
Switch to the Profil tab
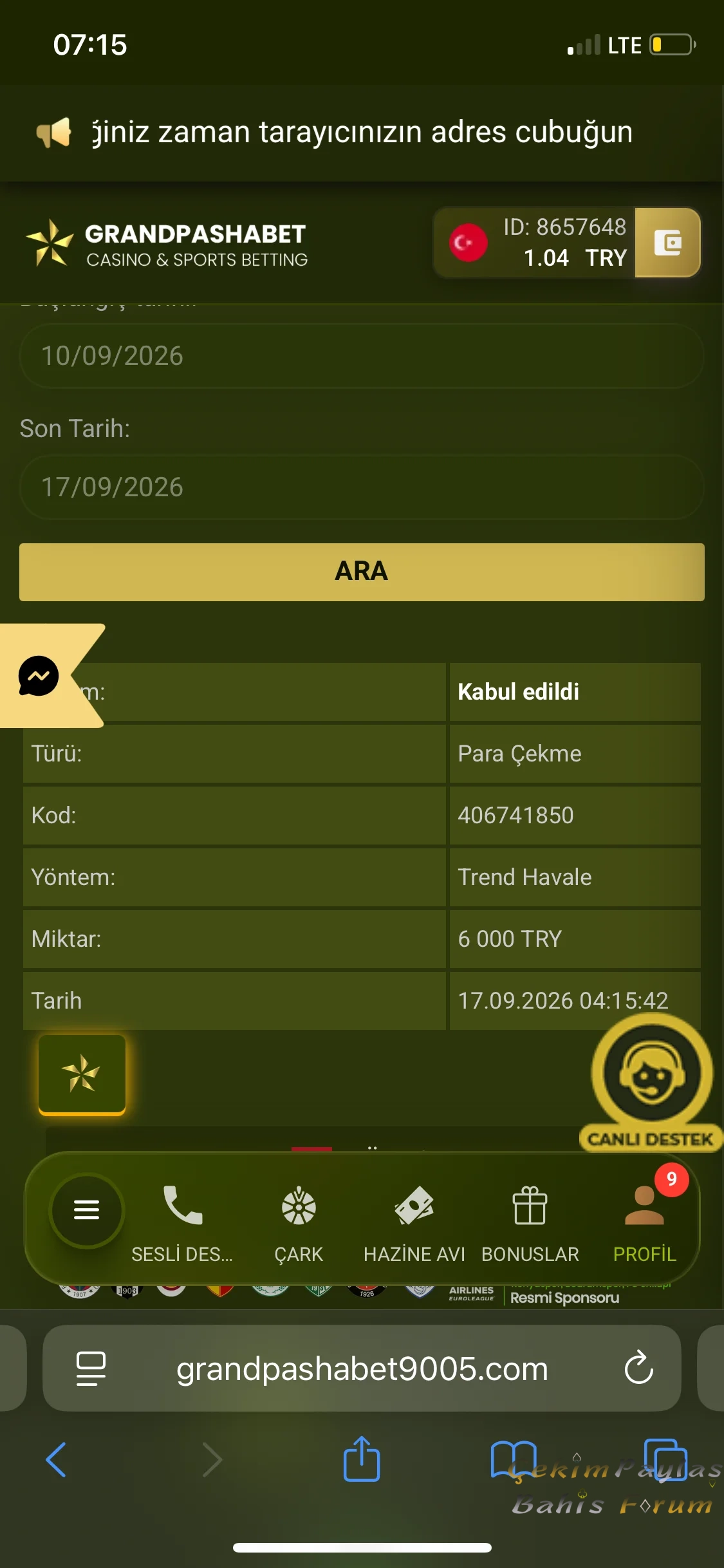point(645,1224)
